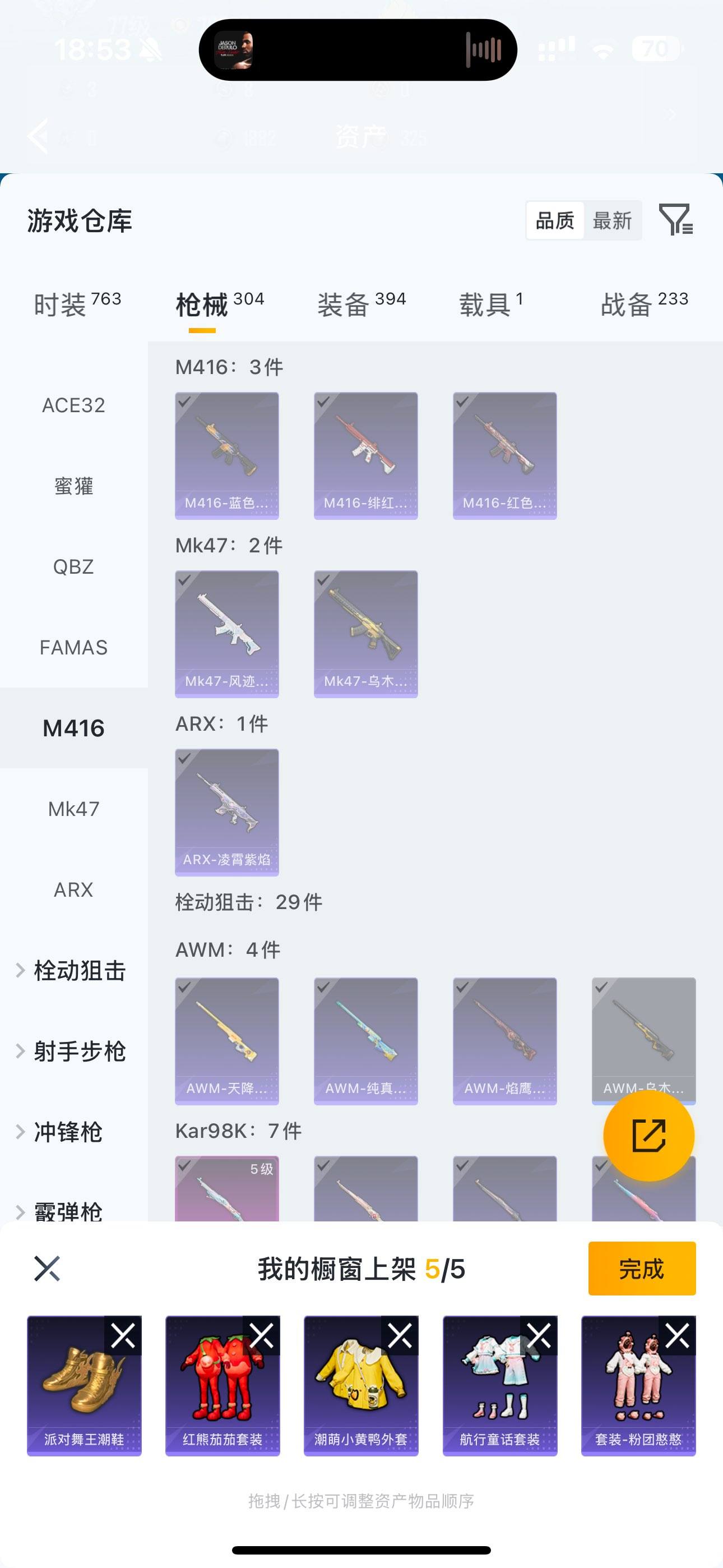
Task: Open the Mk47-乌木 skin thumbnail
Action: pos(365,633)
